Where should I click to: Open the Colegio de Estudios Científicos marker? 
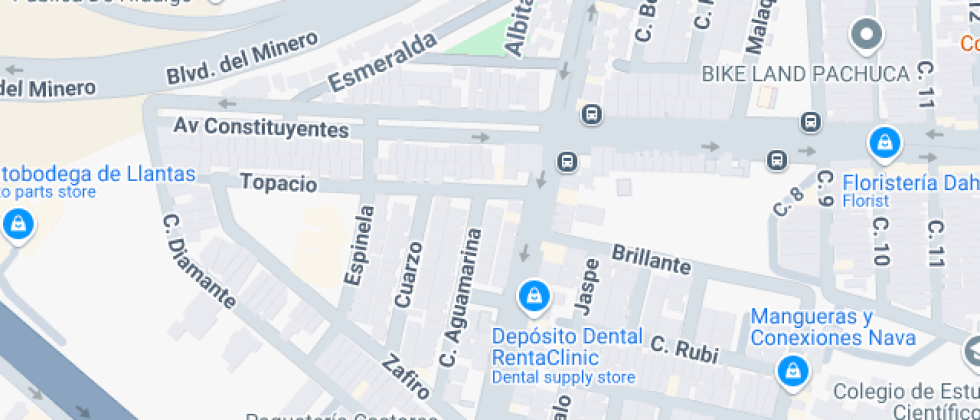pos(972,352)
